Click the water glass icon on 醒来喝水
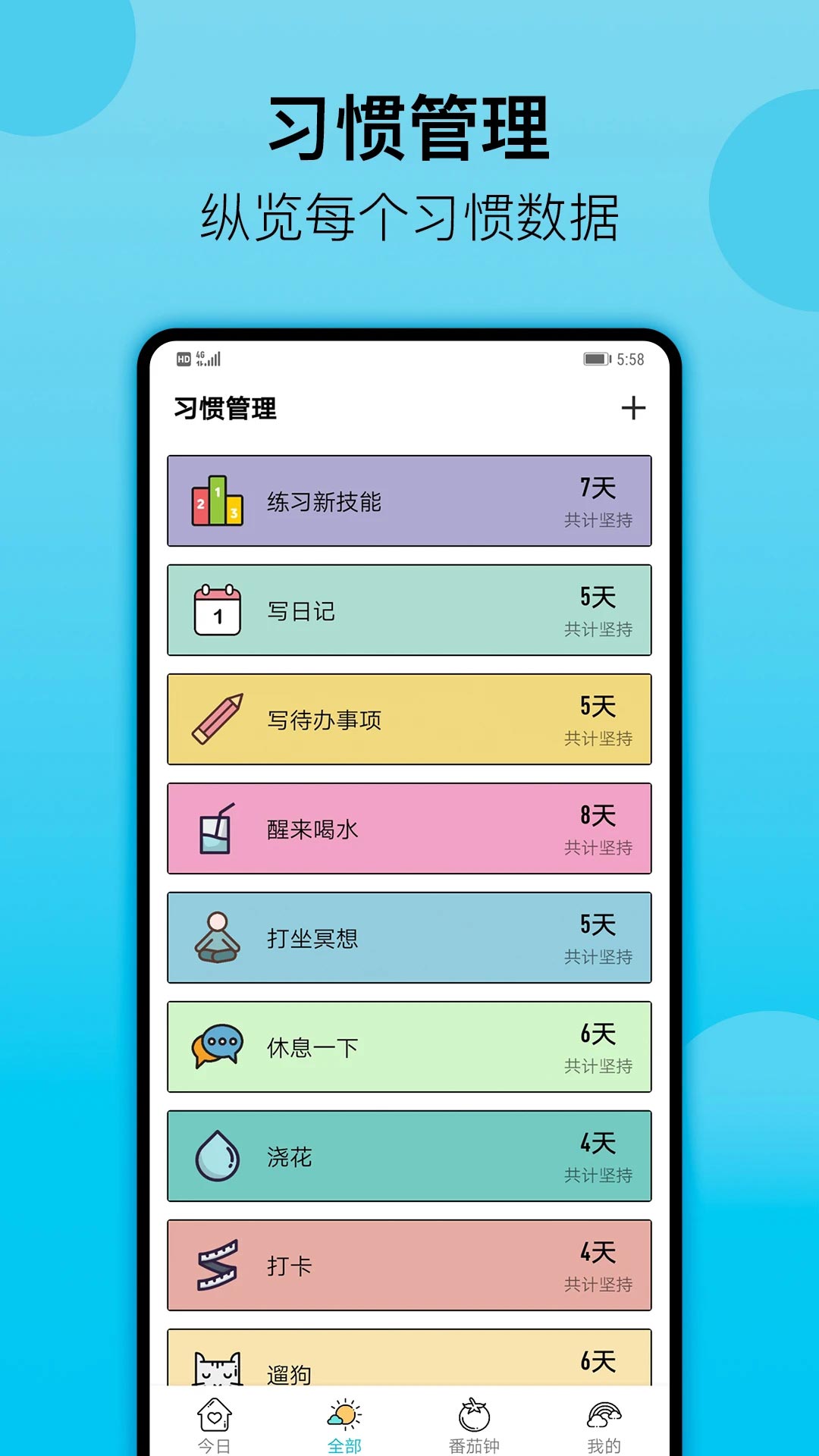 (216, 829)
